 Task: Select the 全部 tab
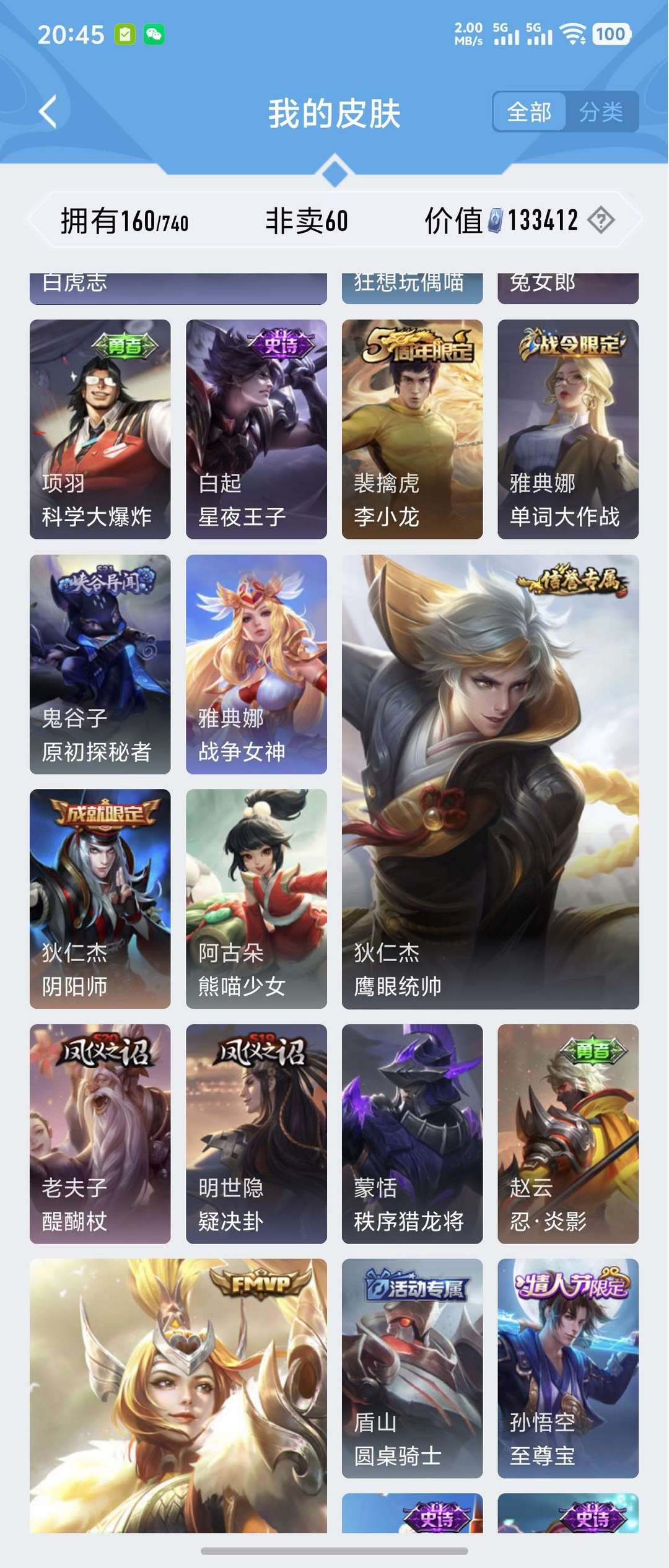(529, 112)
